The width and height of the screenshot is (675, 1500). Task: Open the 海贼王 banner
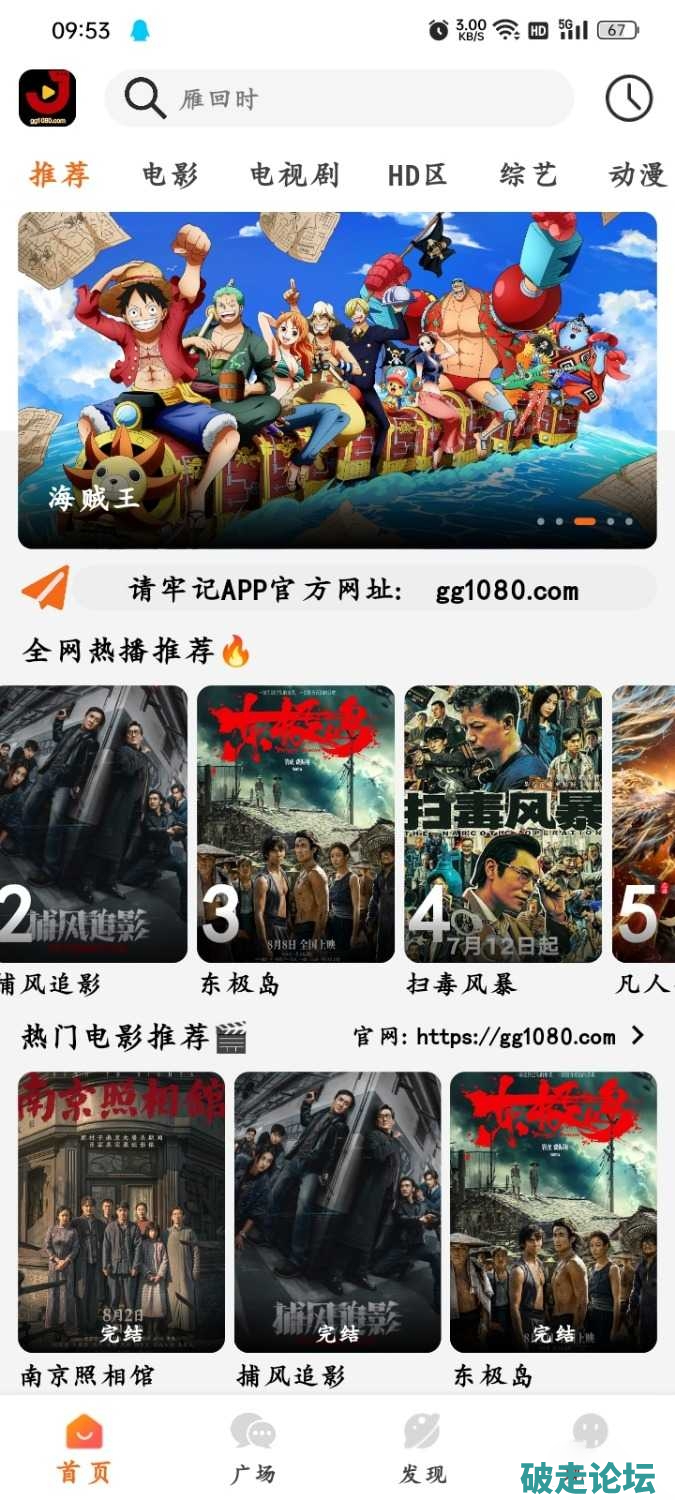click(337, 380)
